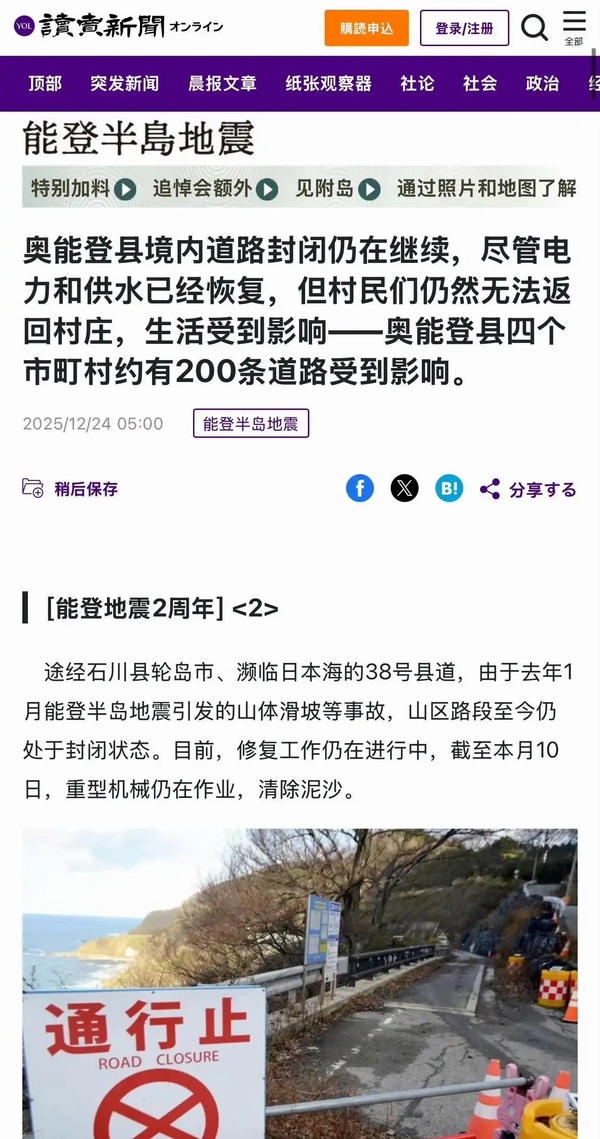Switch to the 顶部 tab

pyautogui.click(x=45, y=84)
